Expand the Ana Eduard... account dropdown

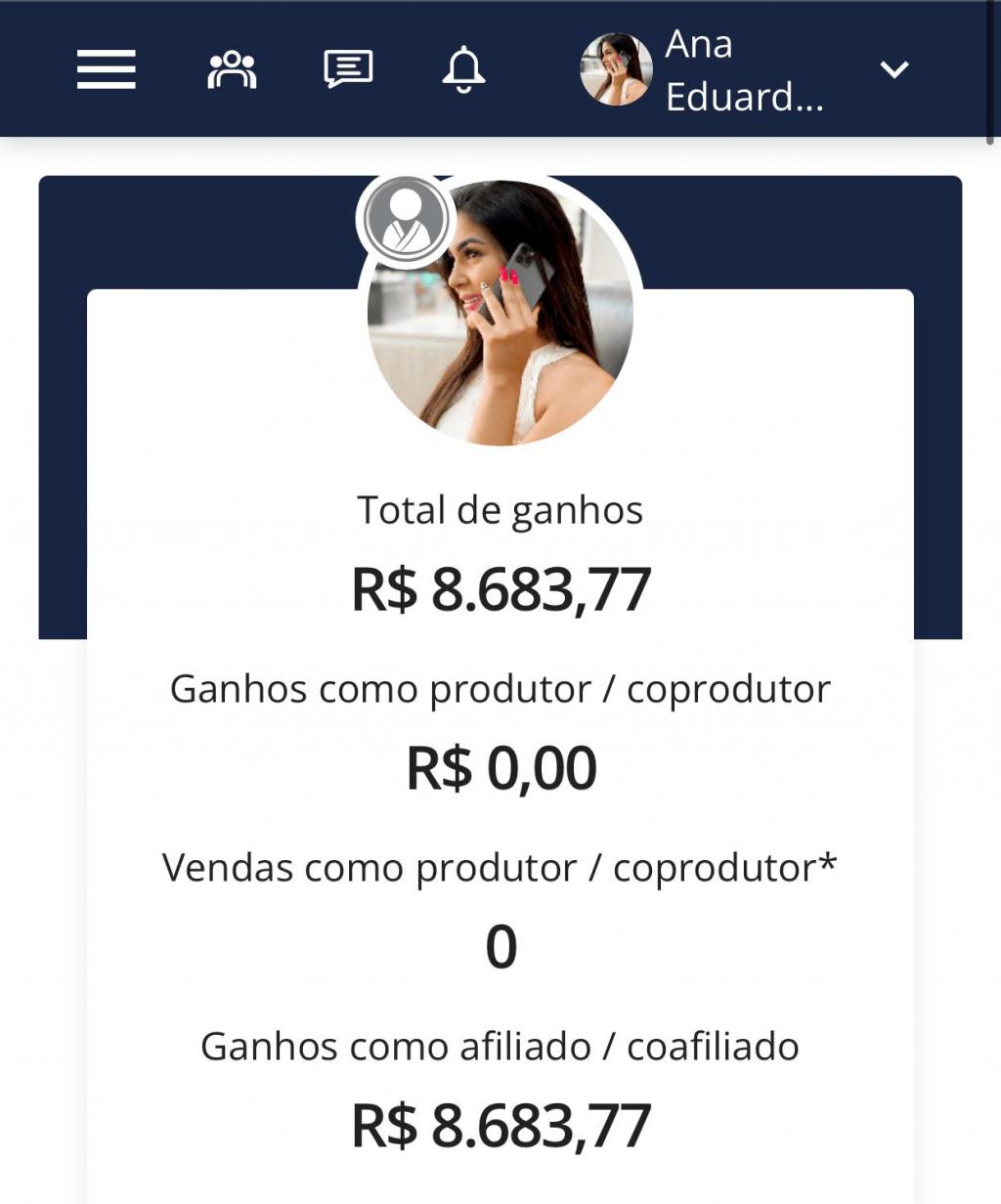tap(893, 69)
